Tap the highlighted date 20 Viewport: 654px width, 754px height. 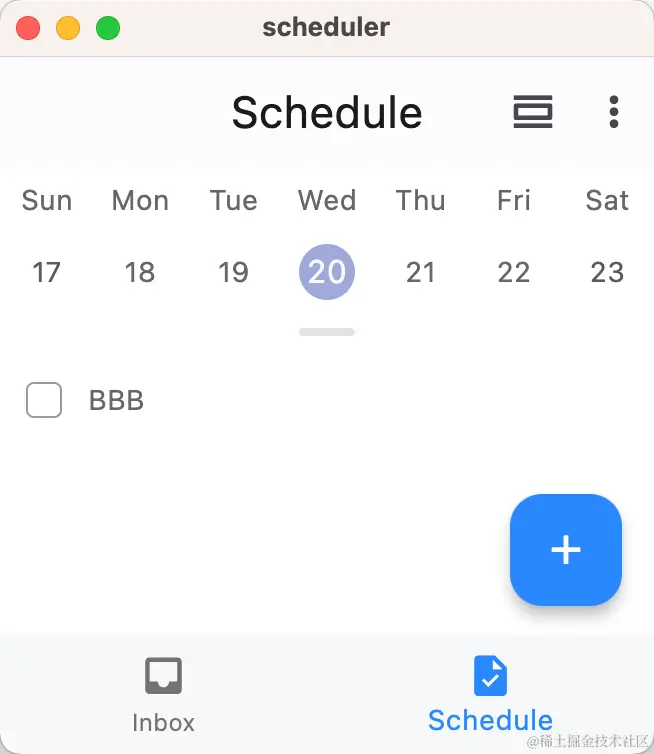tap(327, 272)
